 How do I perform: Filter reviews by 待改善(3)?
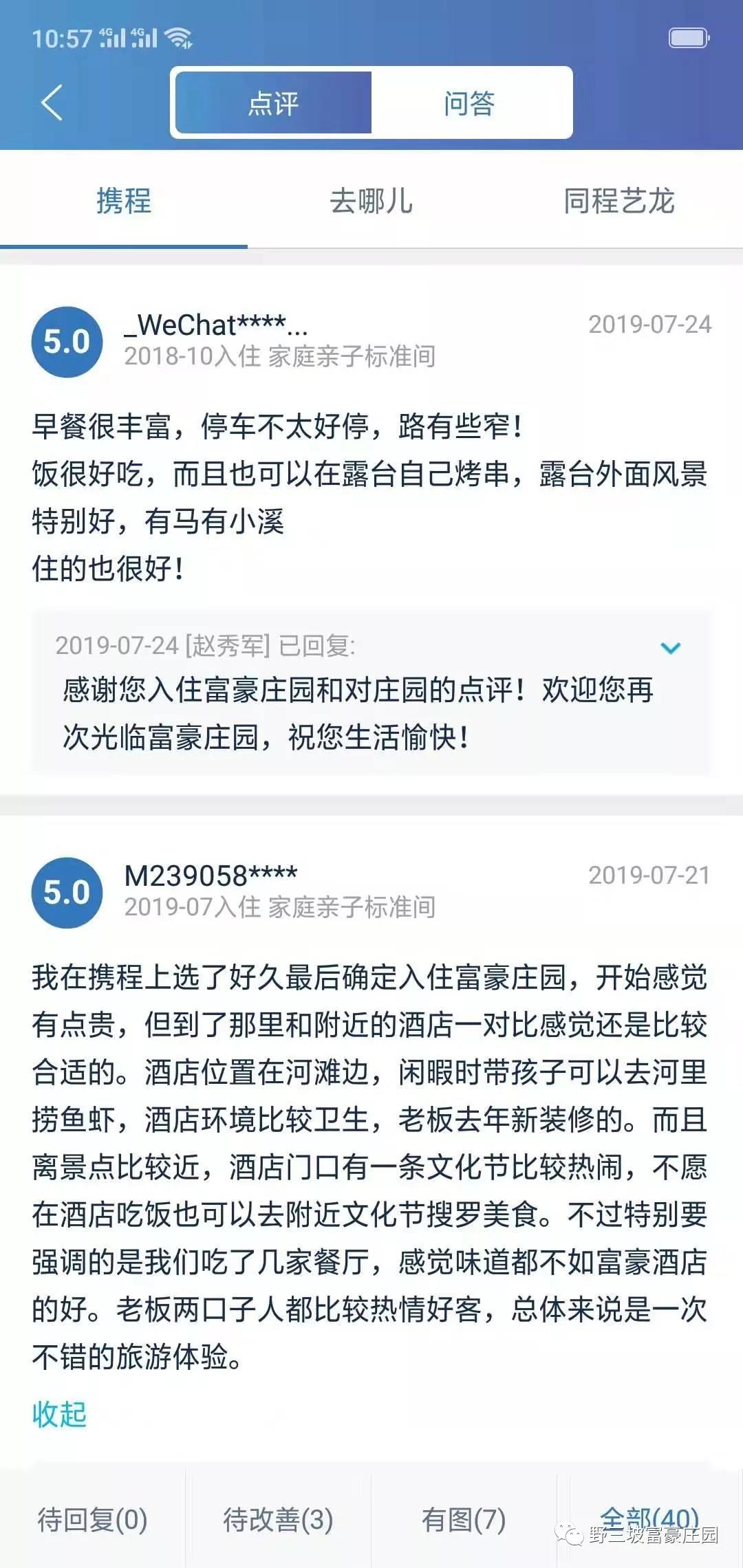278,1519
